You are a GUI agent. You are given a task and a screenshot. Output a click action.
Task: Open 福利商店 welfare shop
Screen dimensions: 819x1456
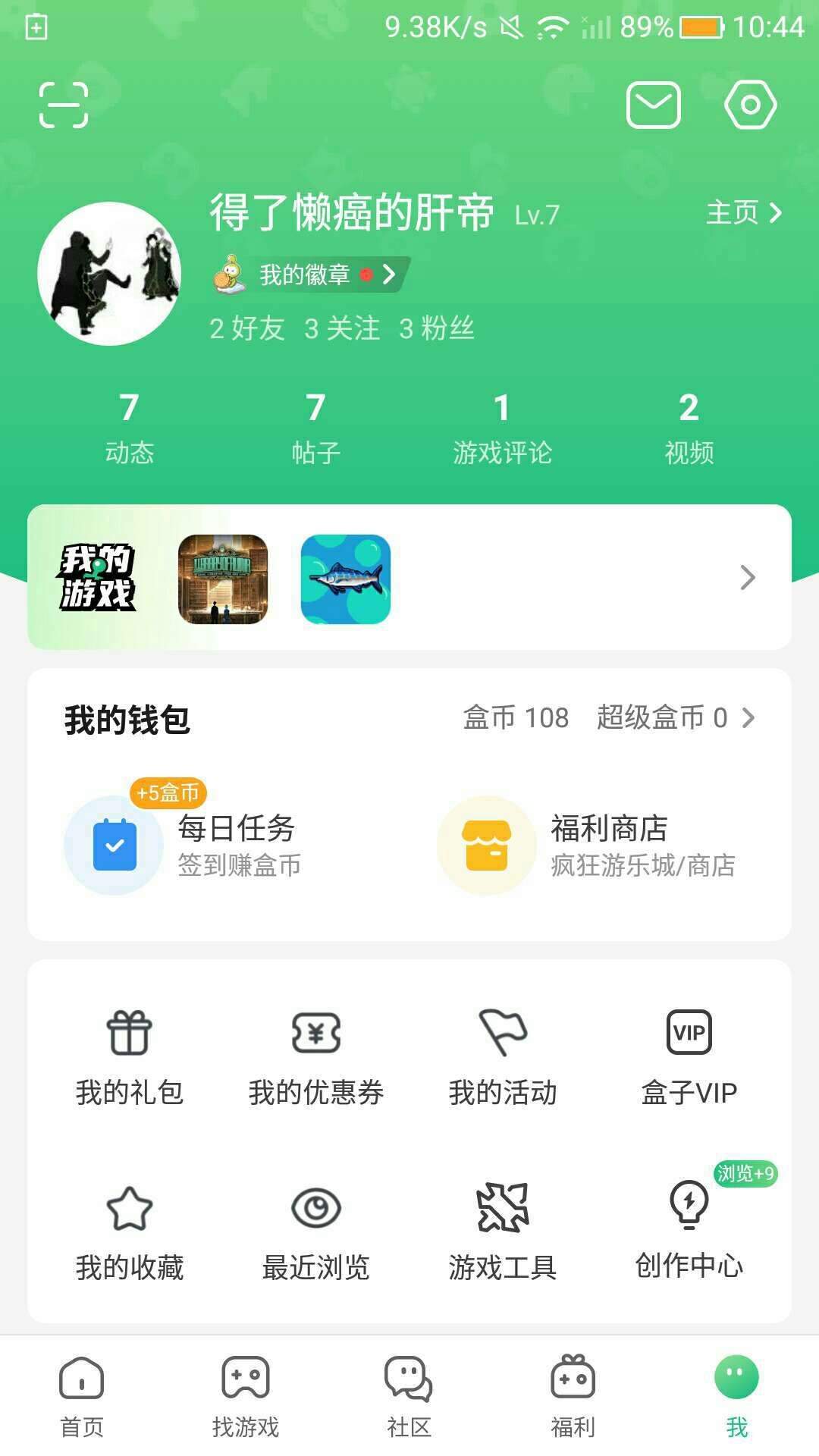tap(591, 845)
